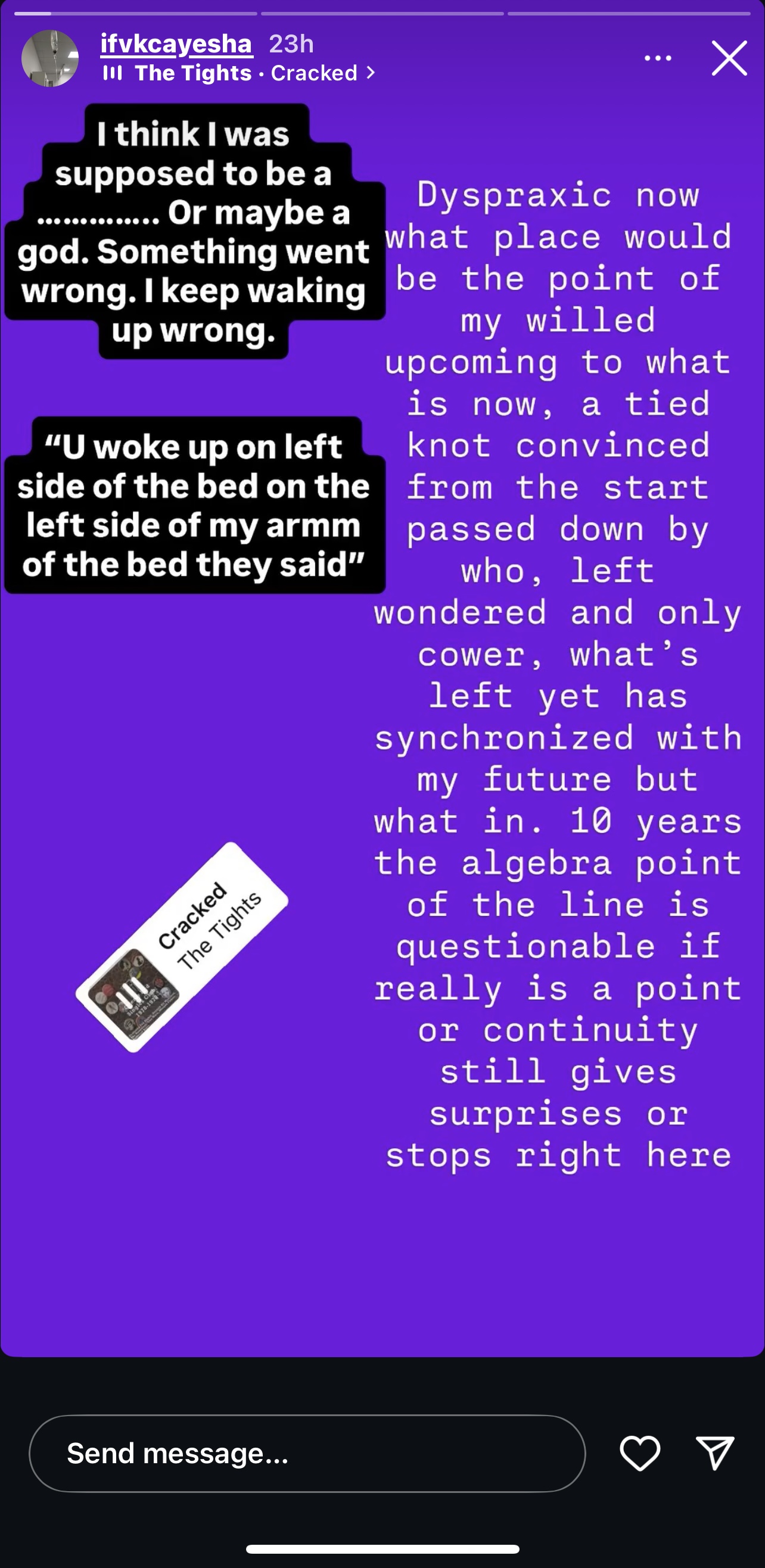Tap the Cracked music sticker
Screen dimensions: 765x1568
pos(182,946)
